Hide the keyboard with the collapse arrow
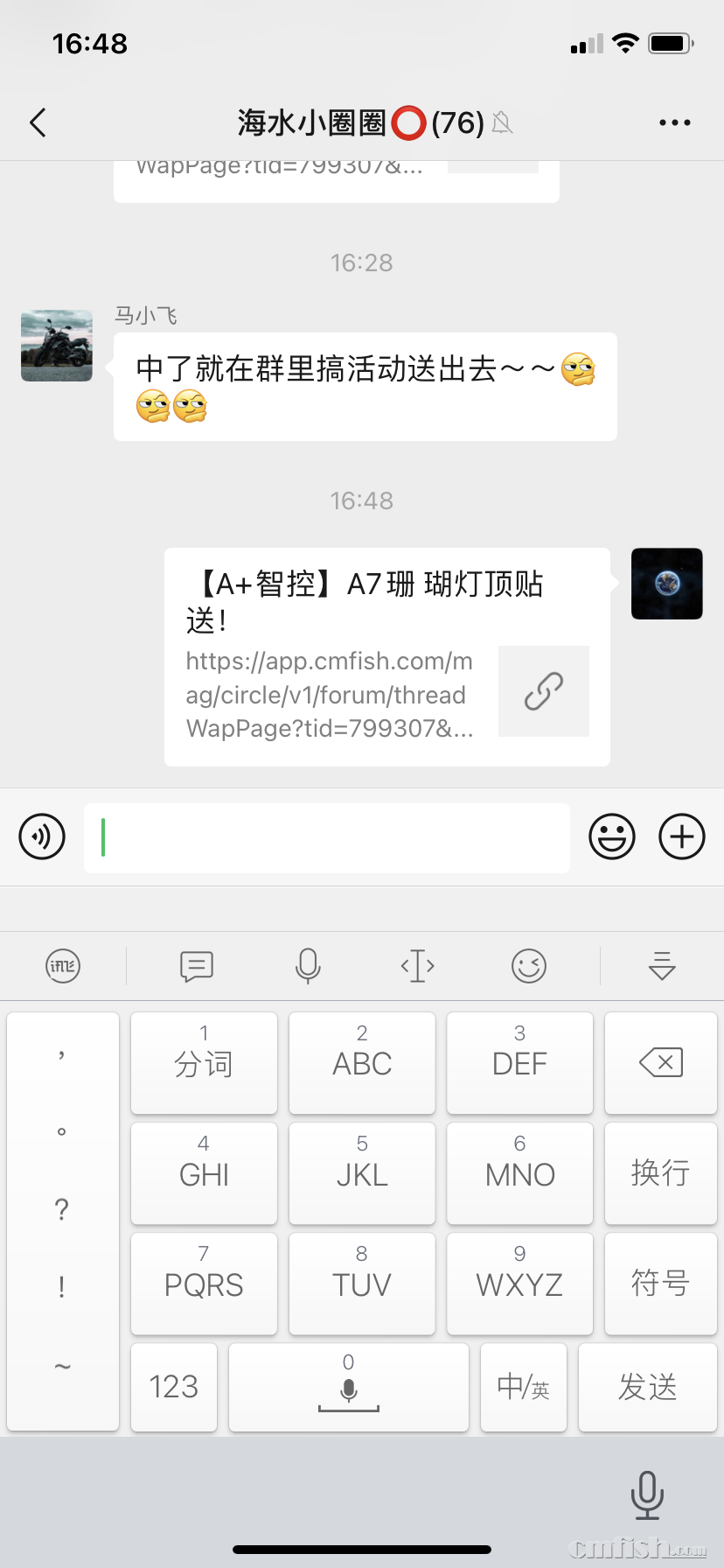The height and width of the screenshot is (1568, 724). pyautogui.click(x=662, y=966)
